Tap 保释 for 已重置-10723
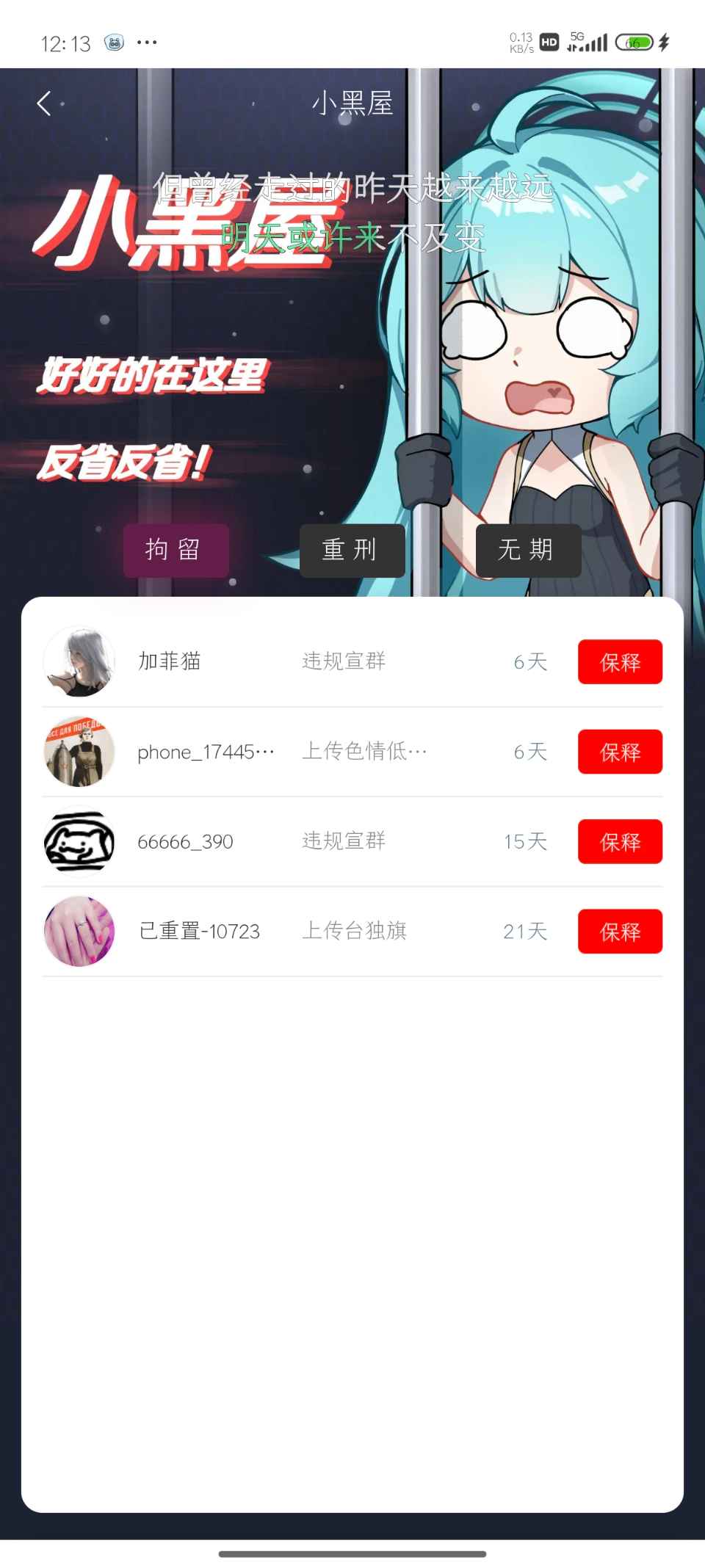Image resolution: width=705 pixels, height=1568 pixels. (x=620, y=932)
